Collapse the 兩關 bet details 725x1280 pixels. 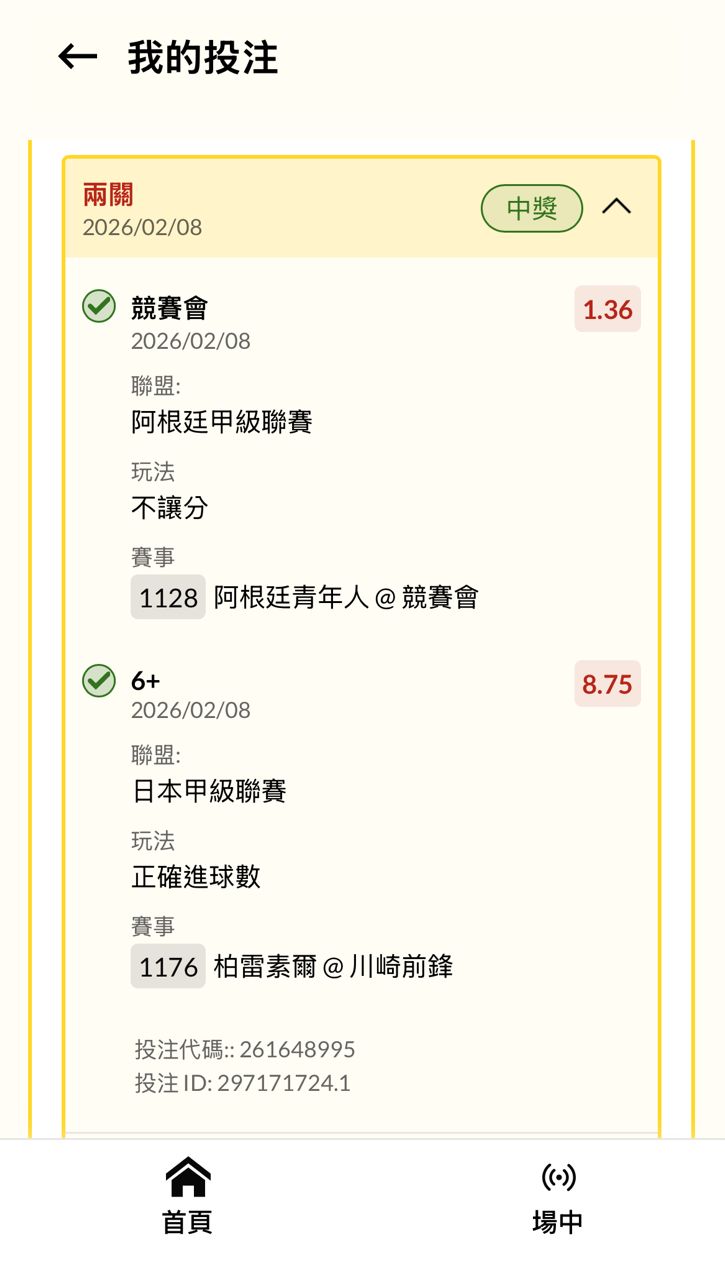(x=616, y=207)
